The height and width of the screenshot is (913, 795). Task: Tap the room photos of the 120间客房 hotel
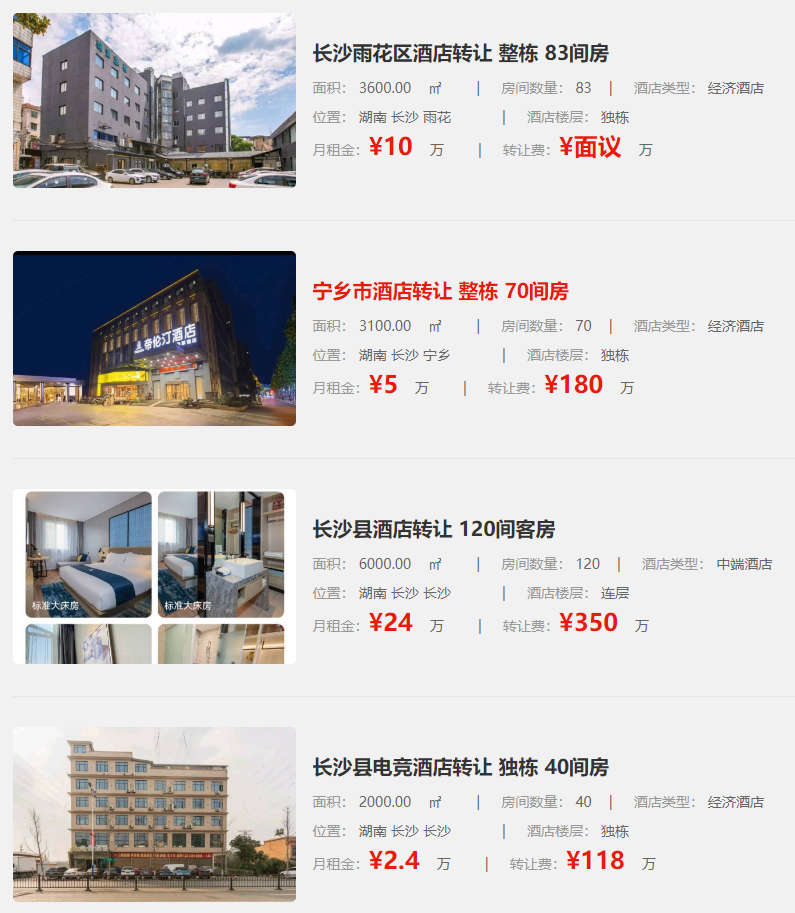tap(154, 576)
